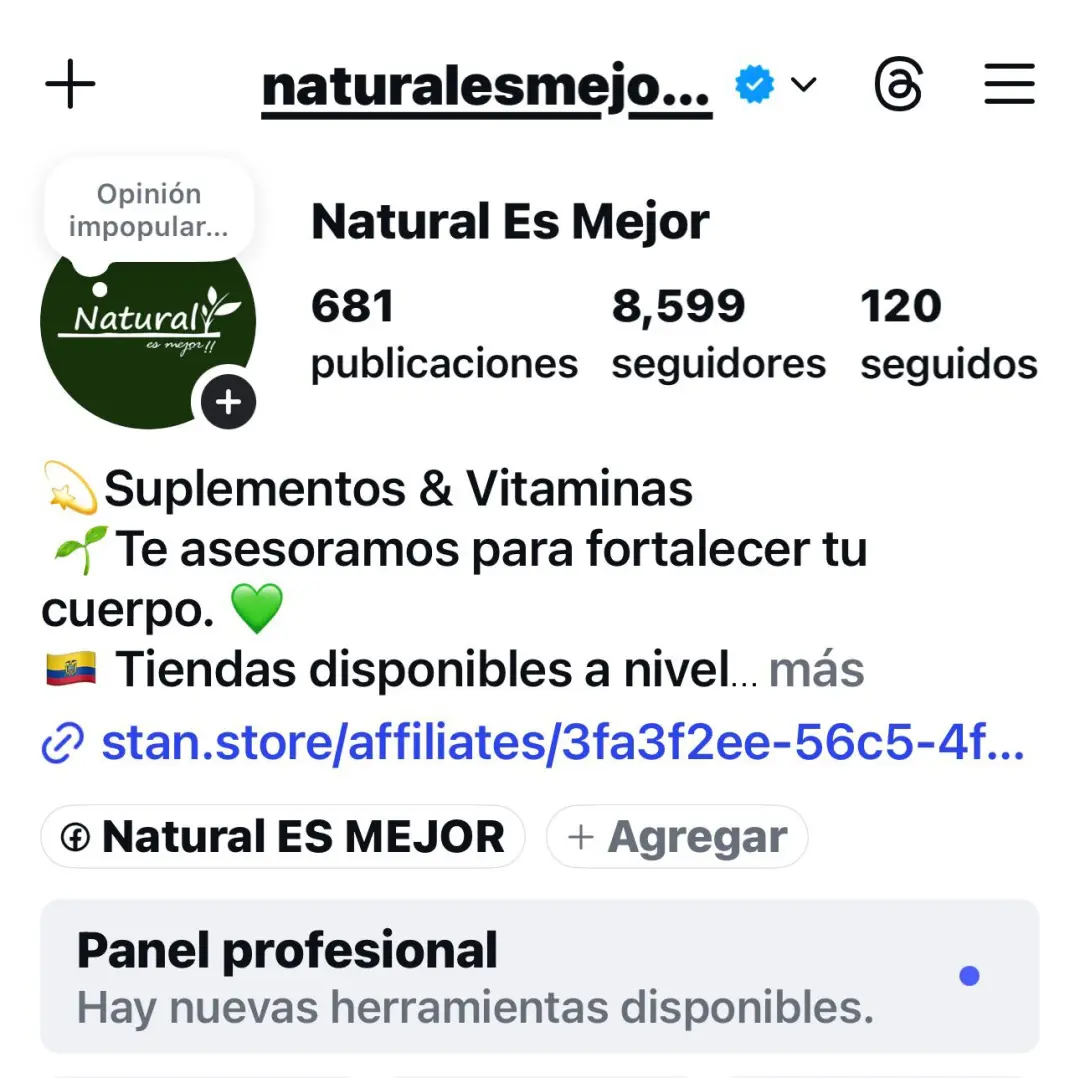1080x1078 pixels.
Task: Open the account switcher dropdown
Action: (803, 86)
